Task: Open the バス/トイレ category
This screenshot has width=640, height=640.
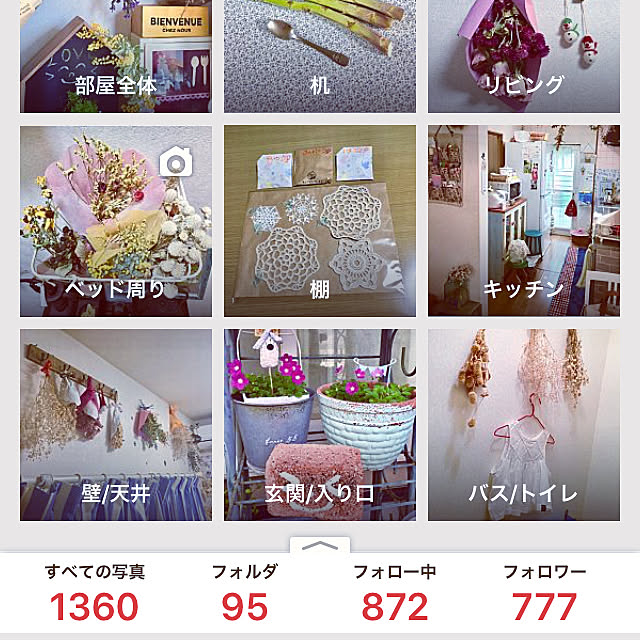Action: [x=524, y=425]
